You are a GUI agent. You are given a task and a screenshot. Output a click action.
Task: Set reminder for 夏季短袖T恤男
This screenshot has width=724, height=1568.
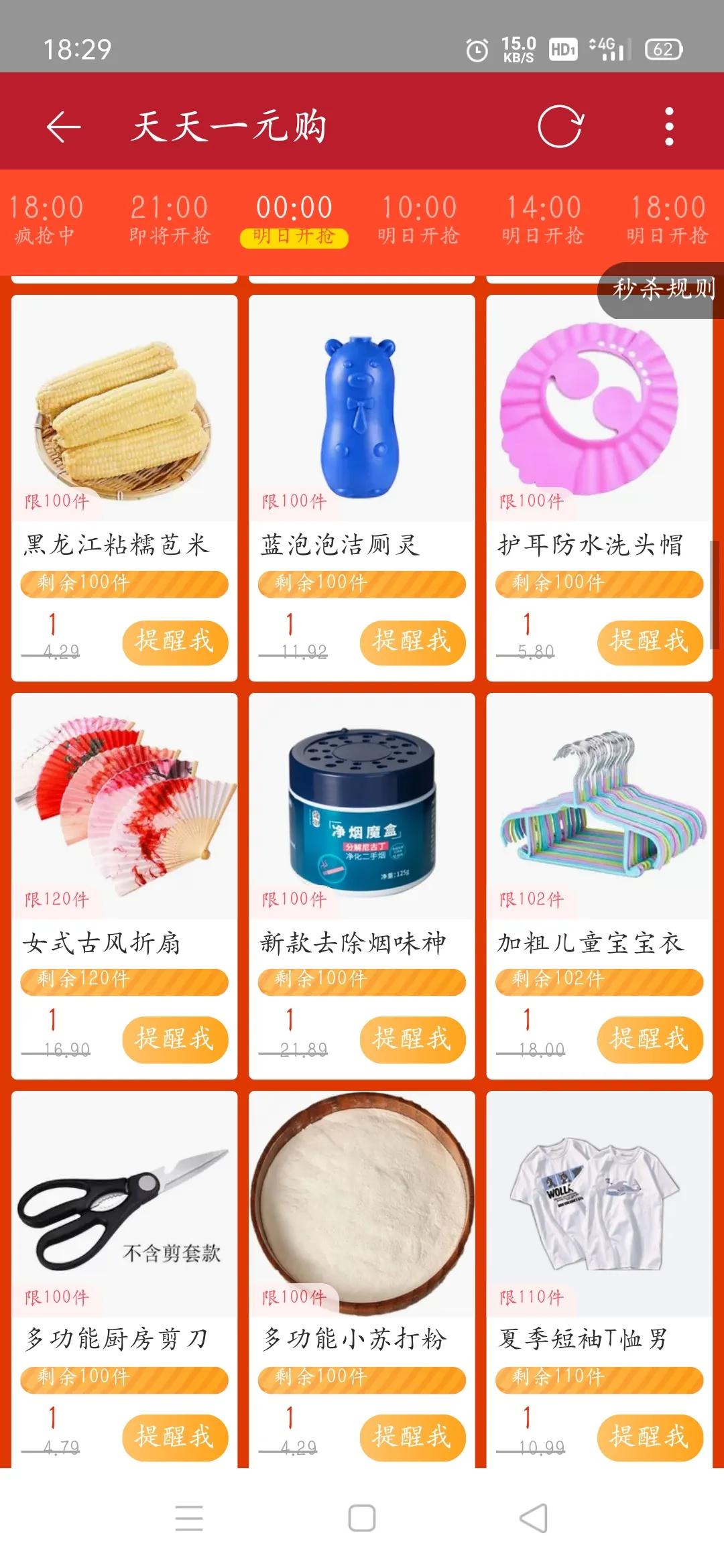pos(650,1437)
